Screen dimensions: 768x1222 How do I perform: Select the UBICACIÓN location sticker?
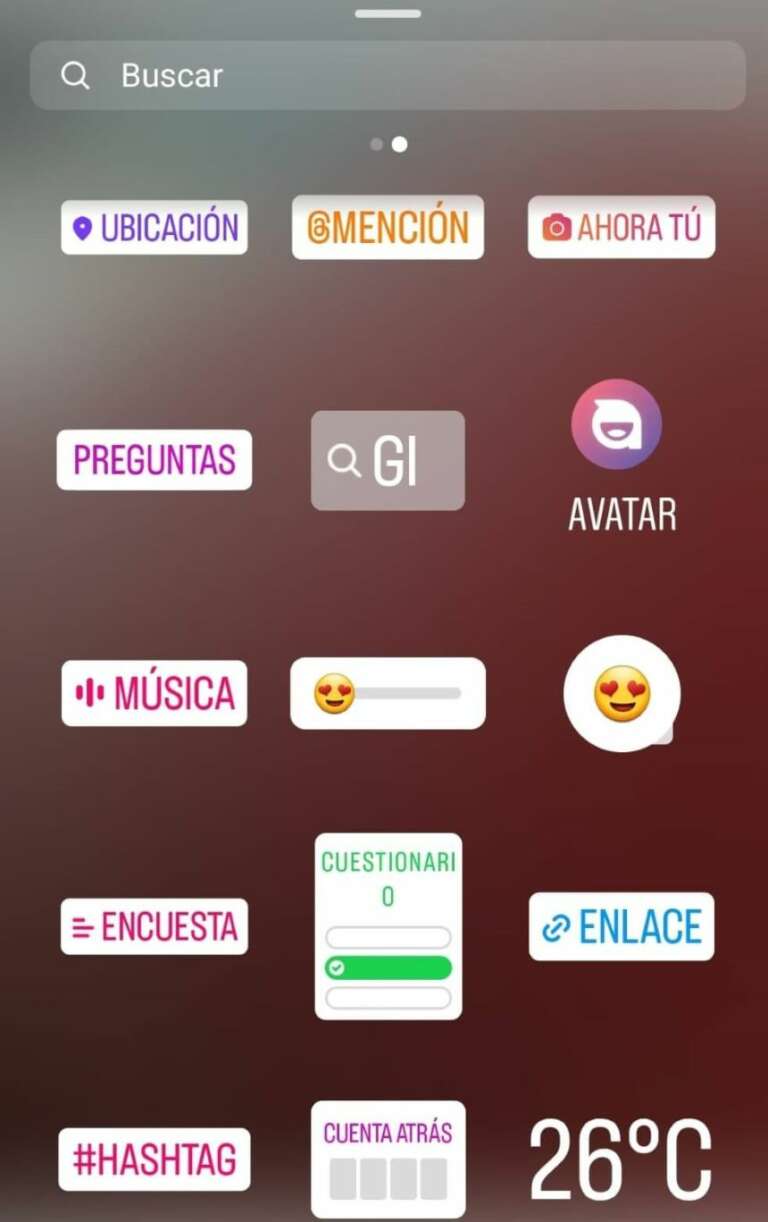pyautogui.click(x=154, y=227)
